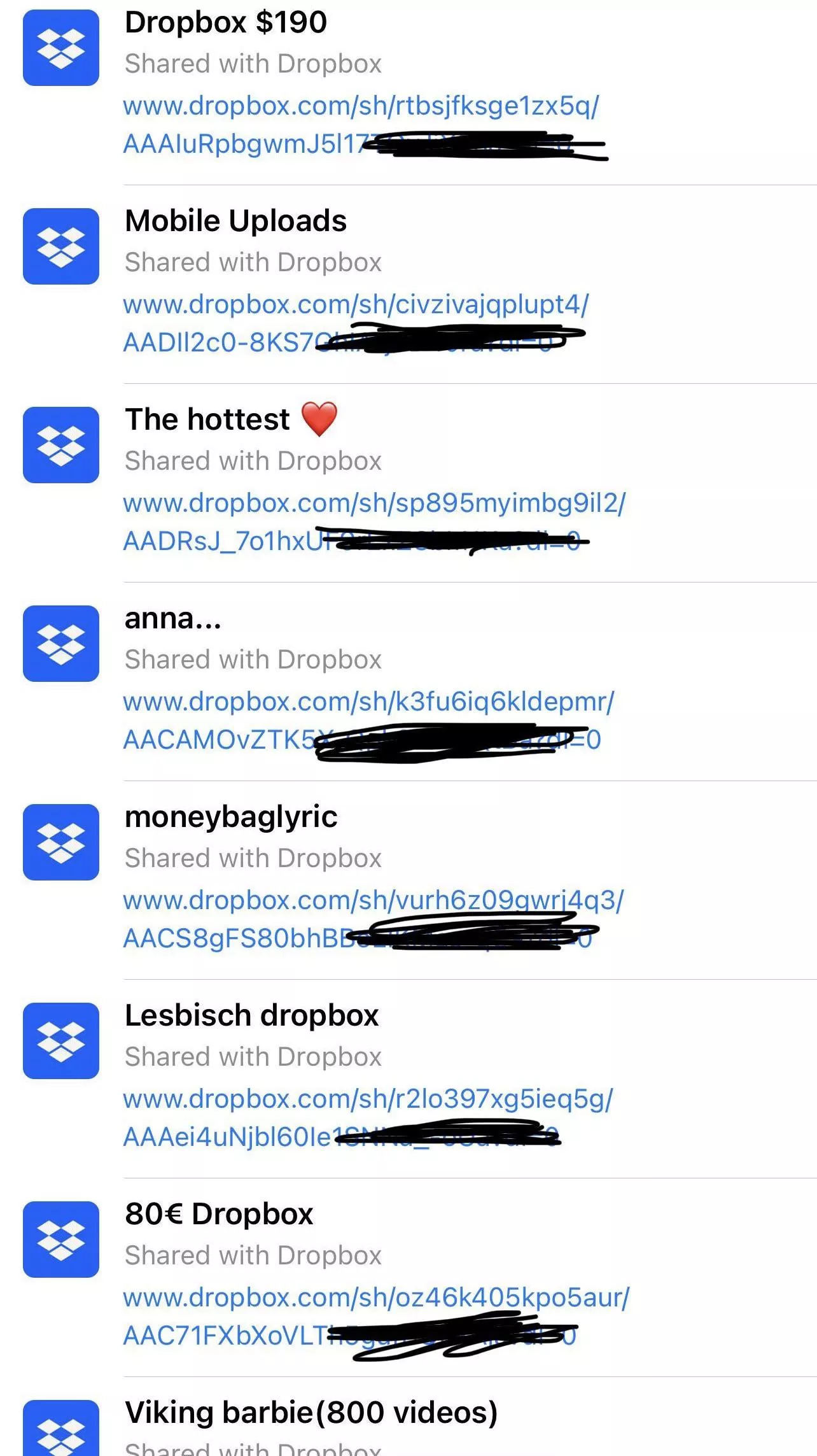Open the Viking barbie(800 videos) row
817x1456 pixels.
click(408, 1417)
